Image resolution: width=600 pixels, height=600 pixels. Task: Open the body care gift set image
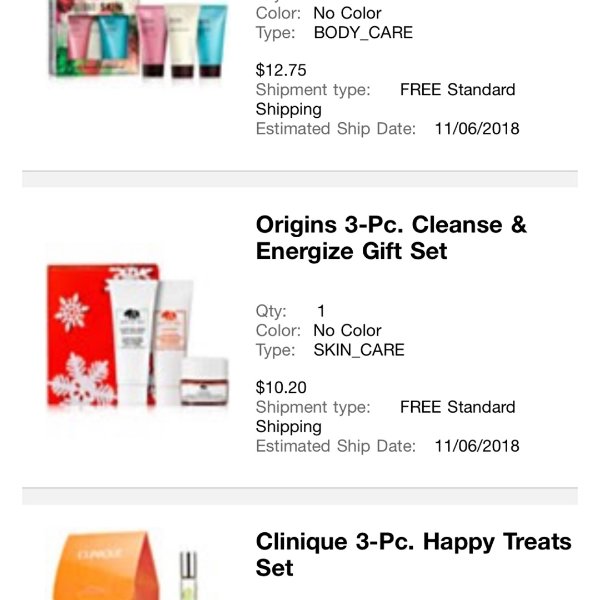point(138,40)
